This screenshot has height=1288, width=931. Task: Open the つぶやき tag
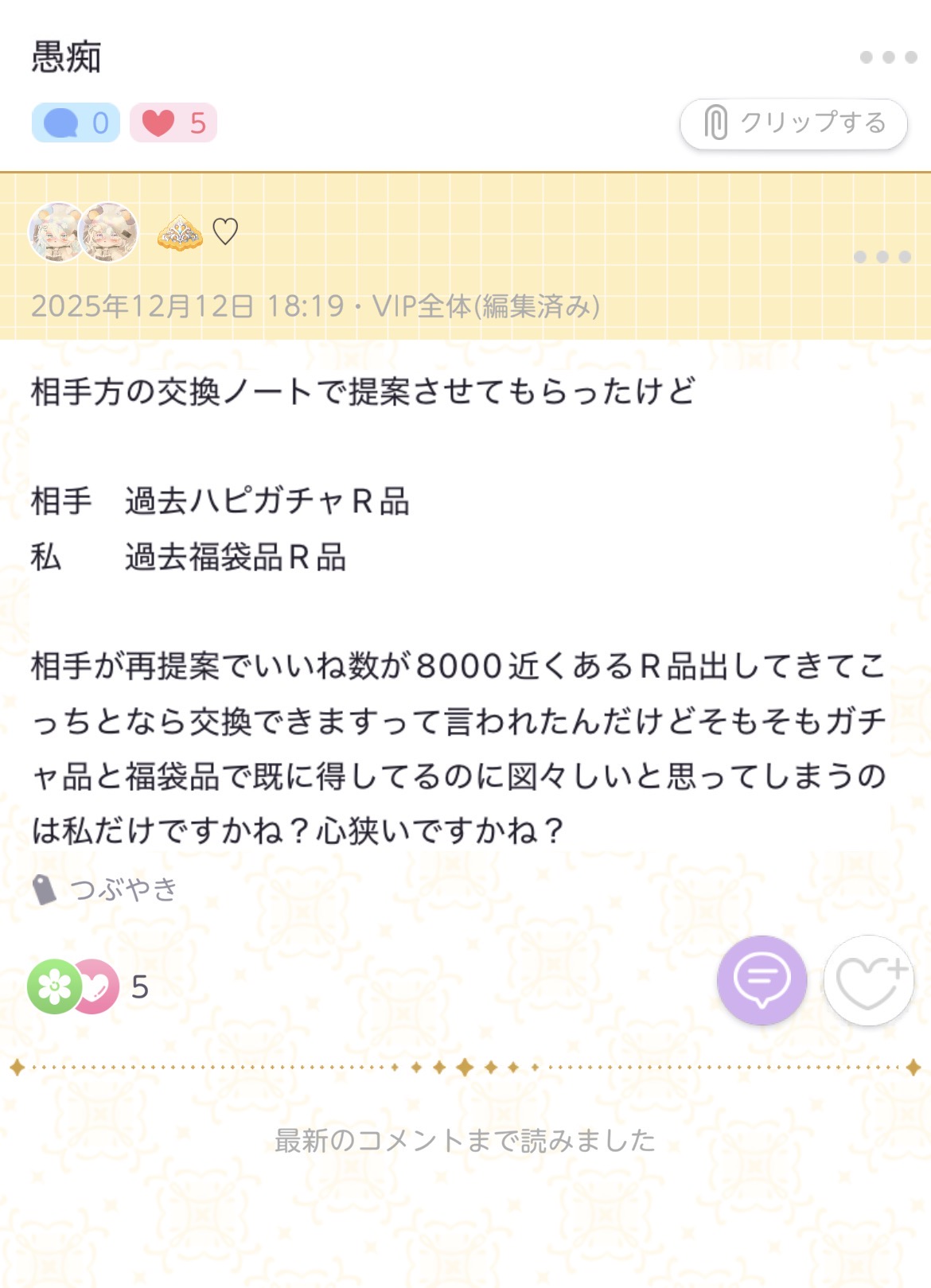coord(123,889)
